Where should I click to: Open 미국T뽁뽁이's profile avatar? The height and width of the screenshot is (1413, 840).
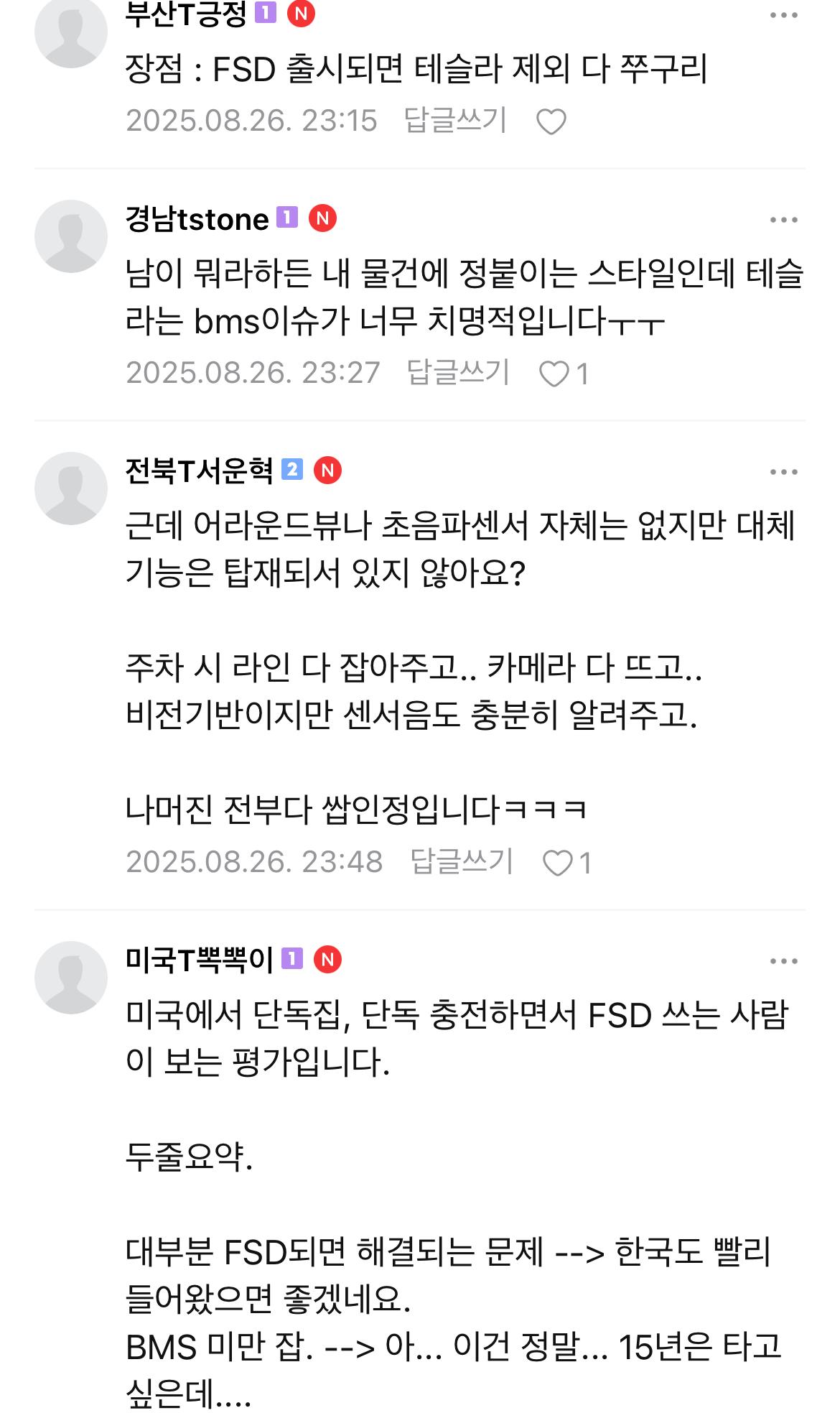point(70,978)
